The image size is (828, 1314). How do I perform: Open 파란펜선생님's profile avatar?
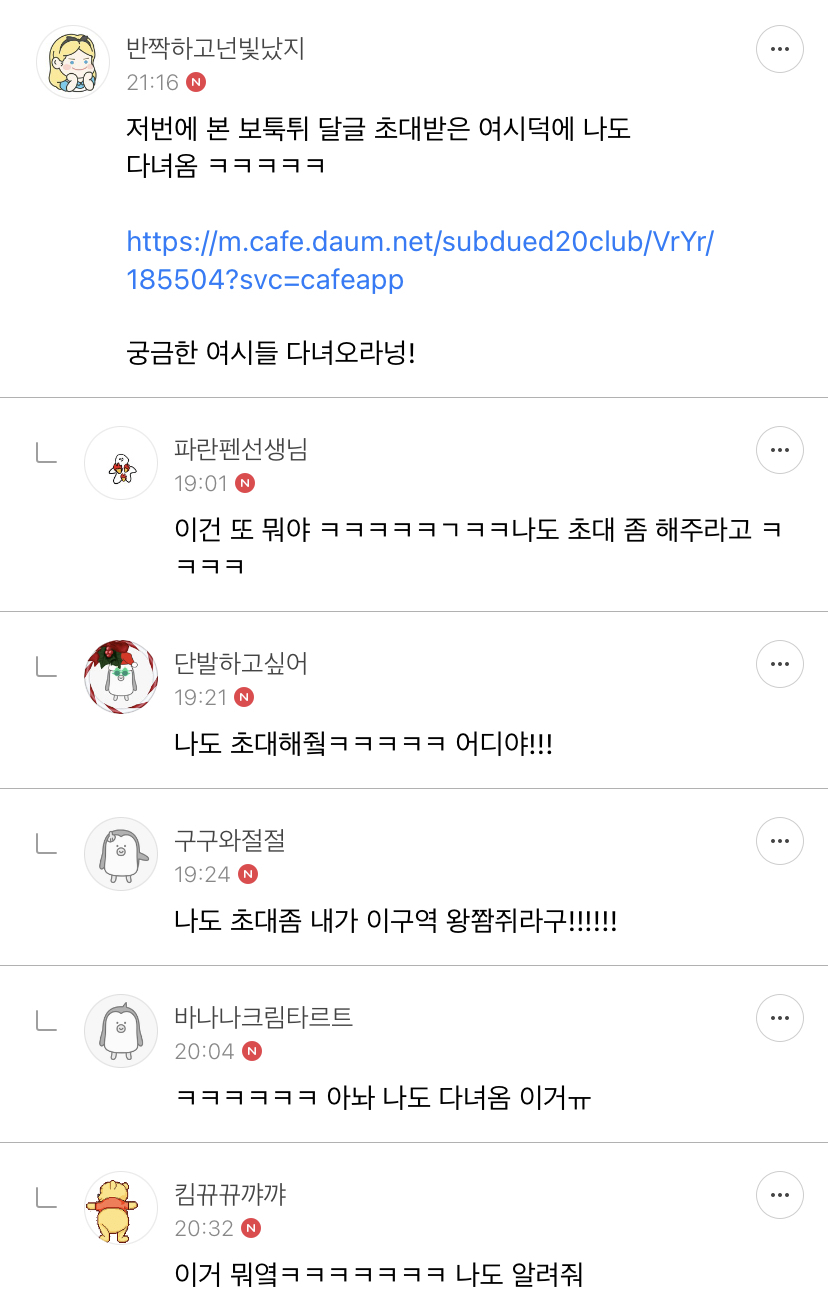(120, 463)
